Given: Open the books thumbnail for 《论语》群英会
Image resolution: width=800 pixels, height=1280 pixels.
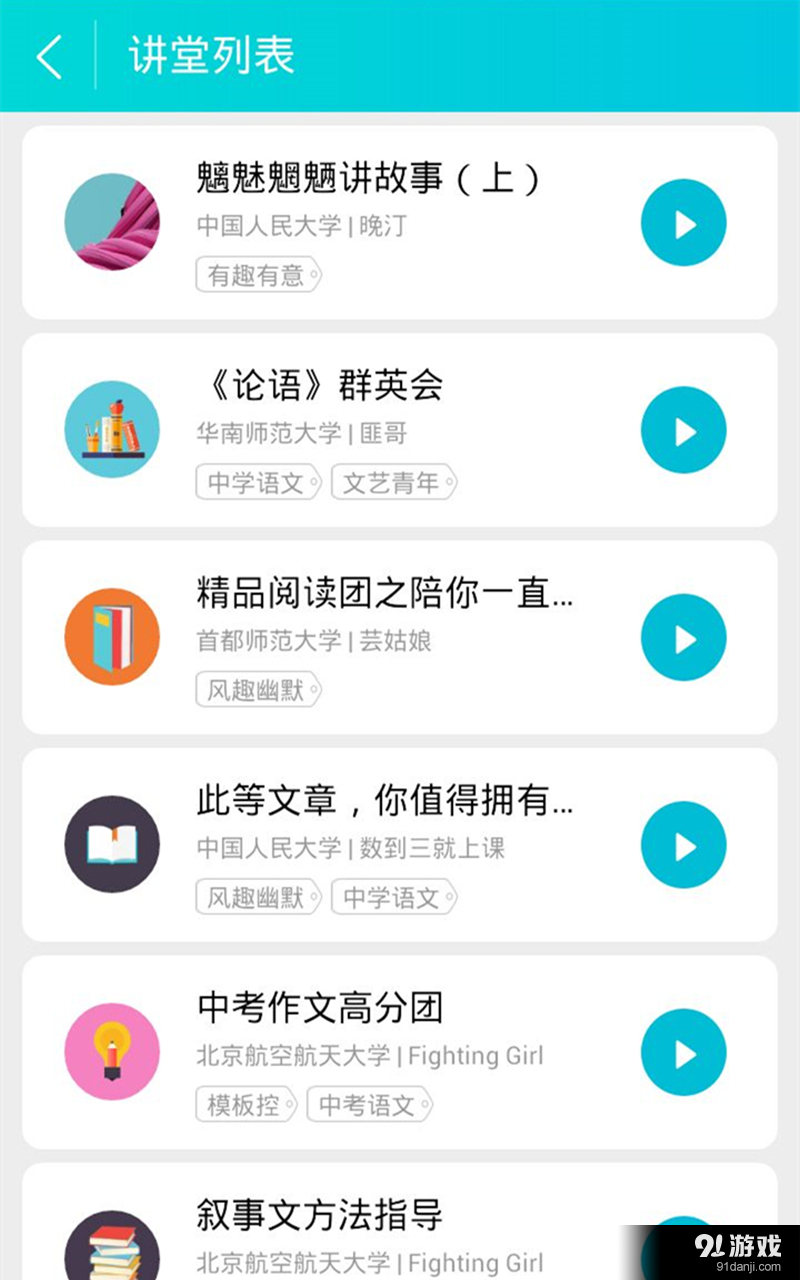Looking at the screenshot, I should point(112,429).
